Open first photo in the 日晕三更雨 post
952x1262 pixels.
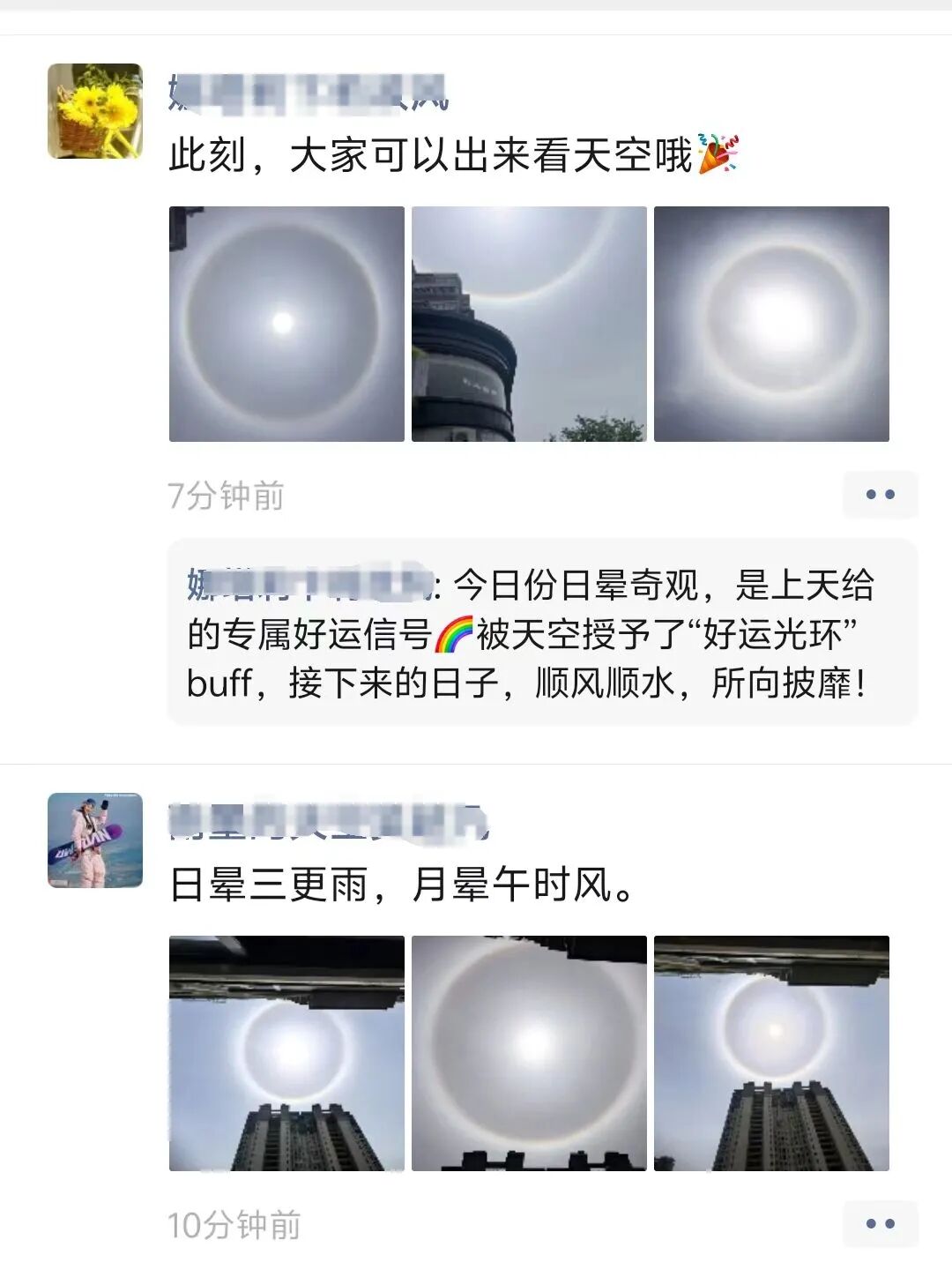pyautogui.click(x=286, y=1053)
